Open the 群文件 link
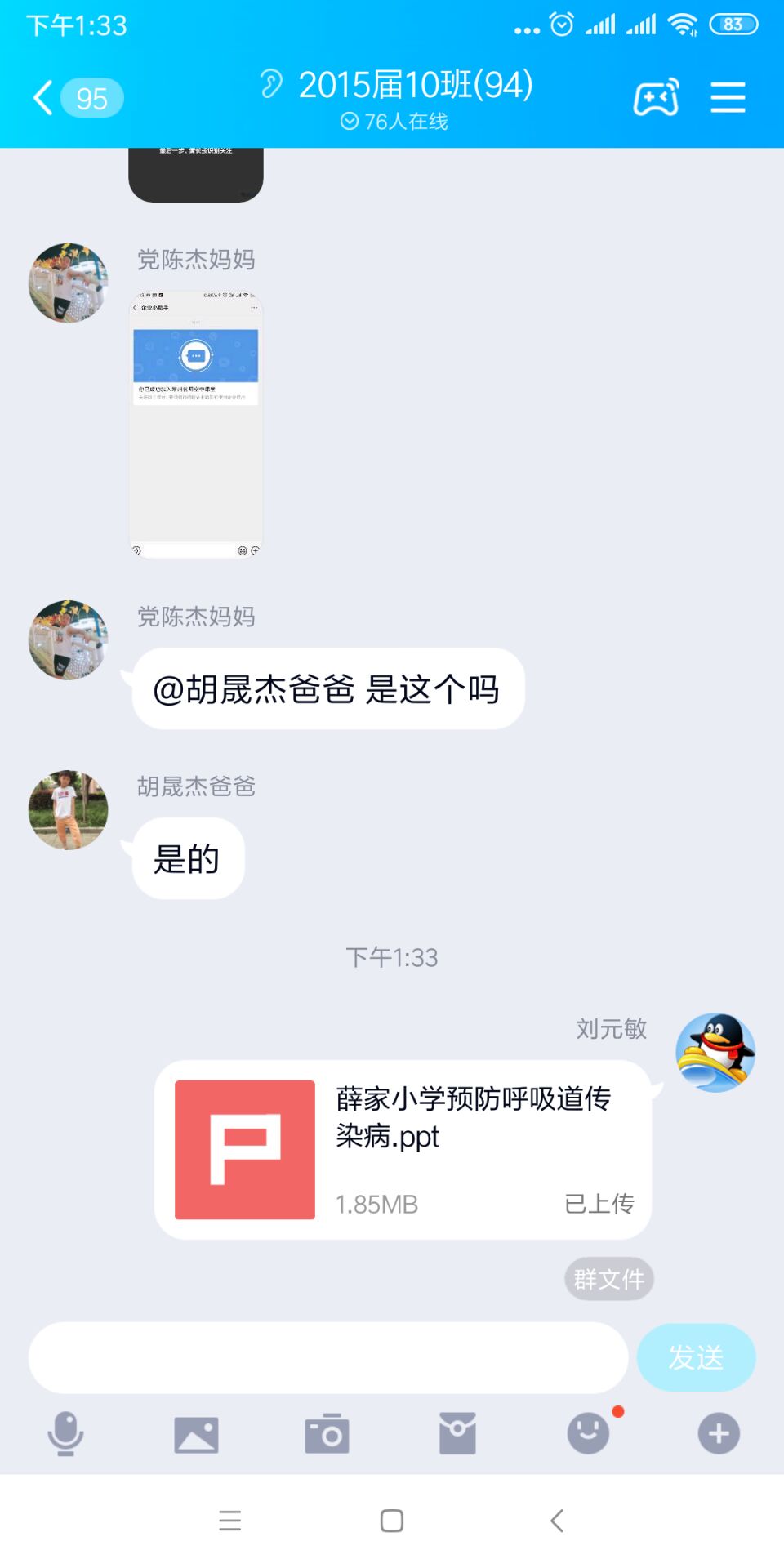The height and width of the screenshot is (1568, 784). (608, 1278)
